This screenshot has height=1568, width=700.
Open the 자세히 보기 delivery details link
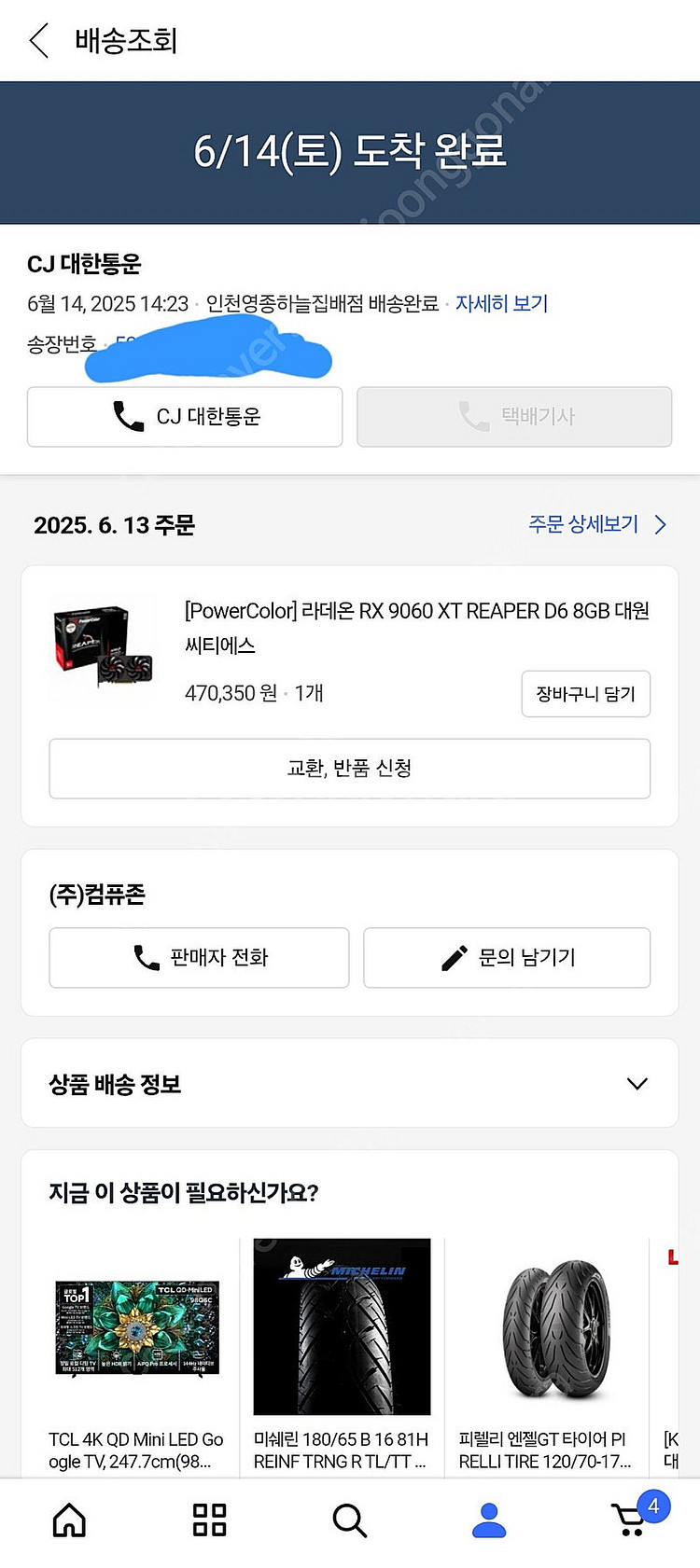point(501,304)
